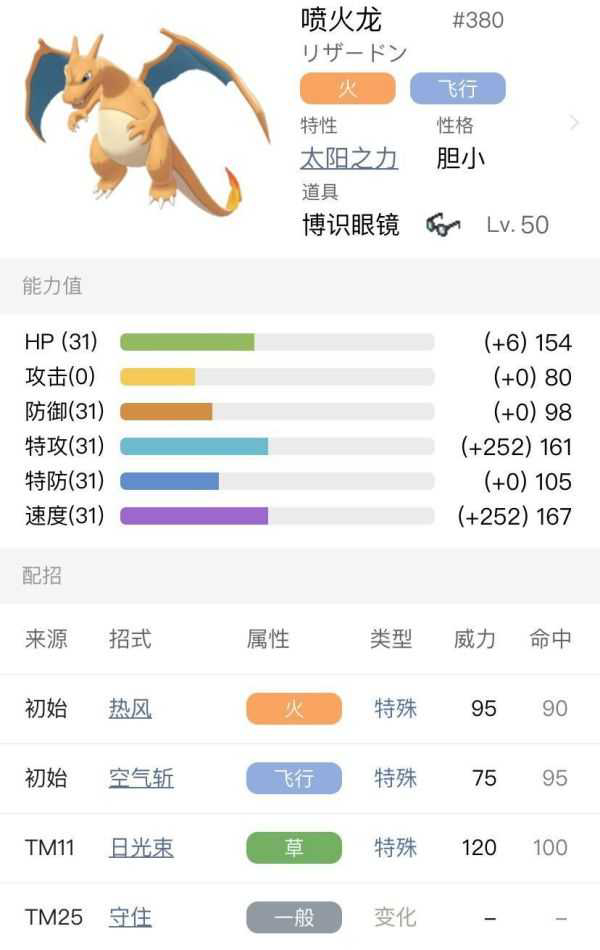Image resolution: width=600 pixels, height=950 pixels.
Task: Open the 守住 move link
Action: coord(130,916)
